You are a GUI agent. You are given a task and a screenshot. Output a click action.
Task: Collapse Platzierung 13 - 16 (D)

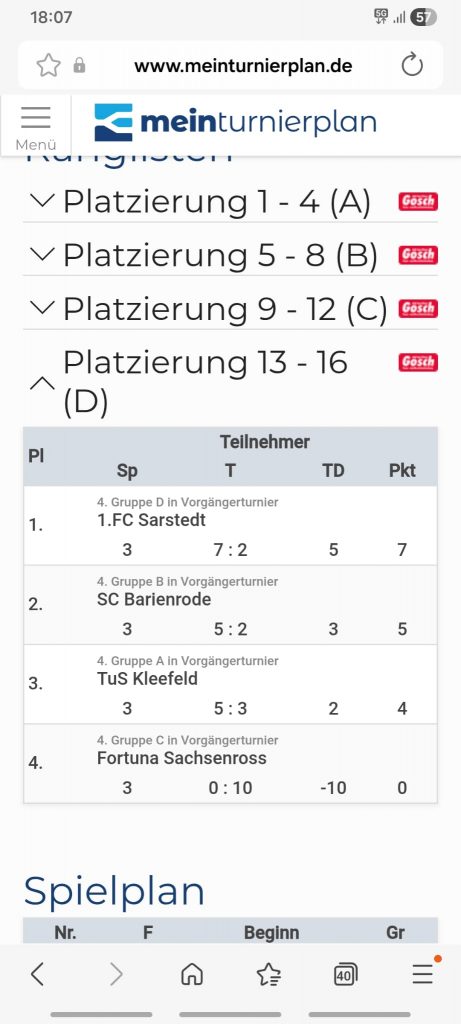230,383
